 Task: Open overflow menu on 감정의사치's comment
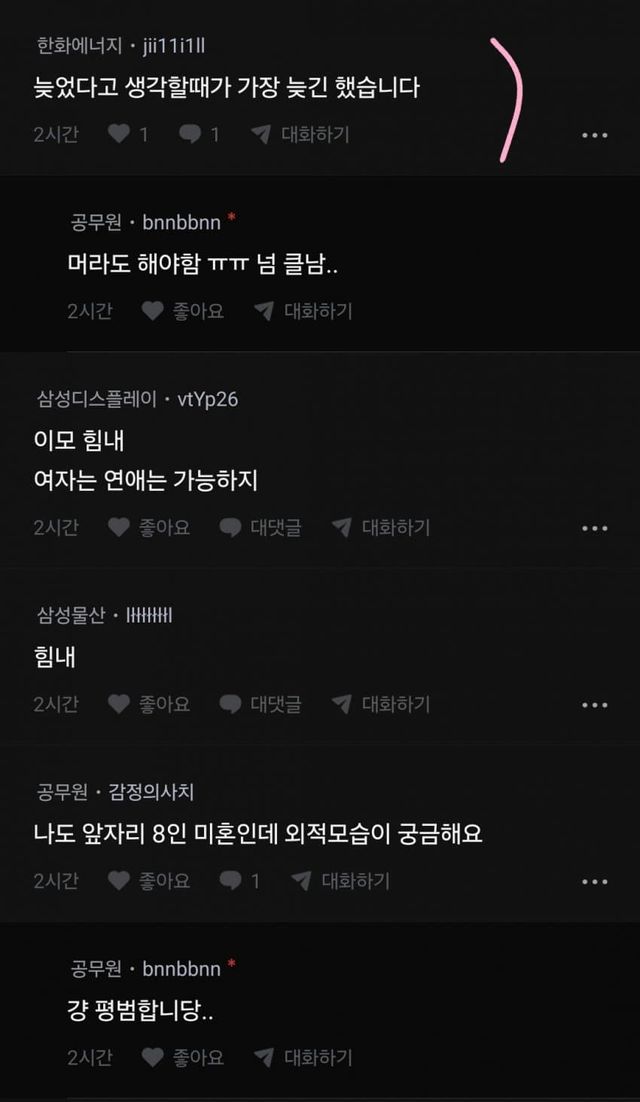pos(594,881)
